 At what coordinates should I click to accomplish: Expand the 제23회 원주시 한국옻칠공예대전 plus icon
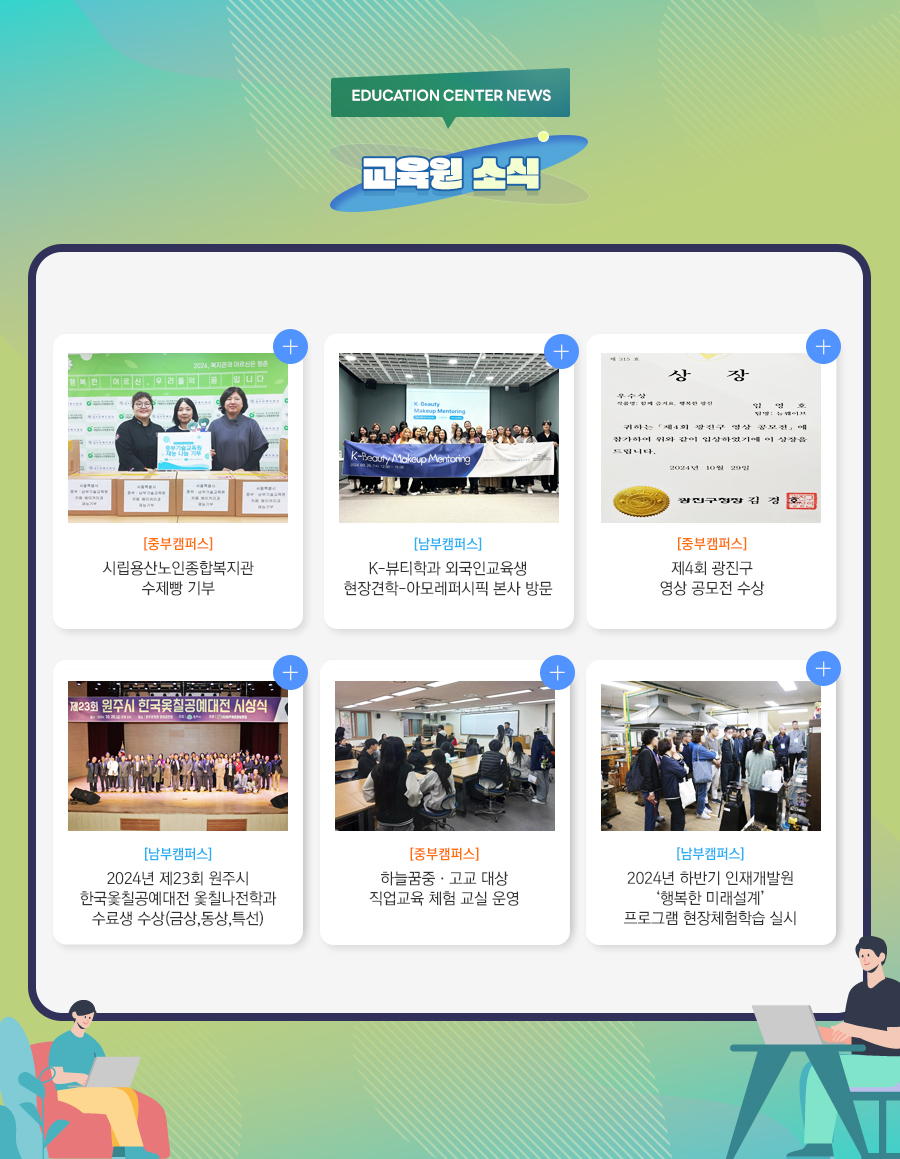(290, 673)
